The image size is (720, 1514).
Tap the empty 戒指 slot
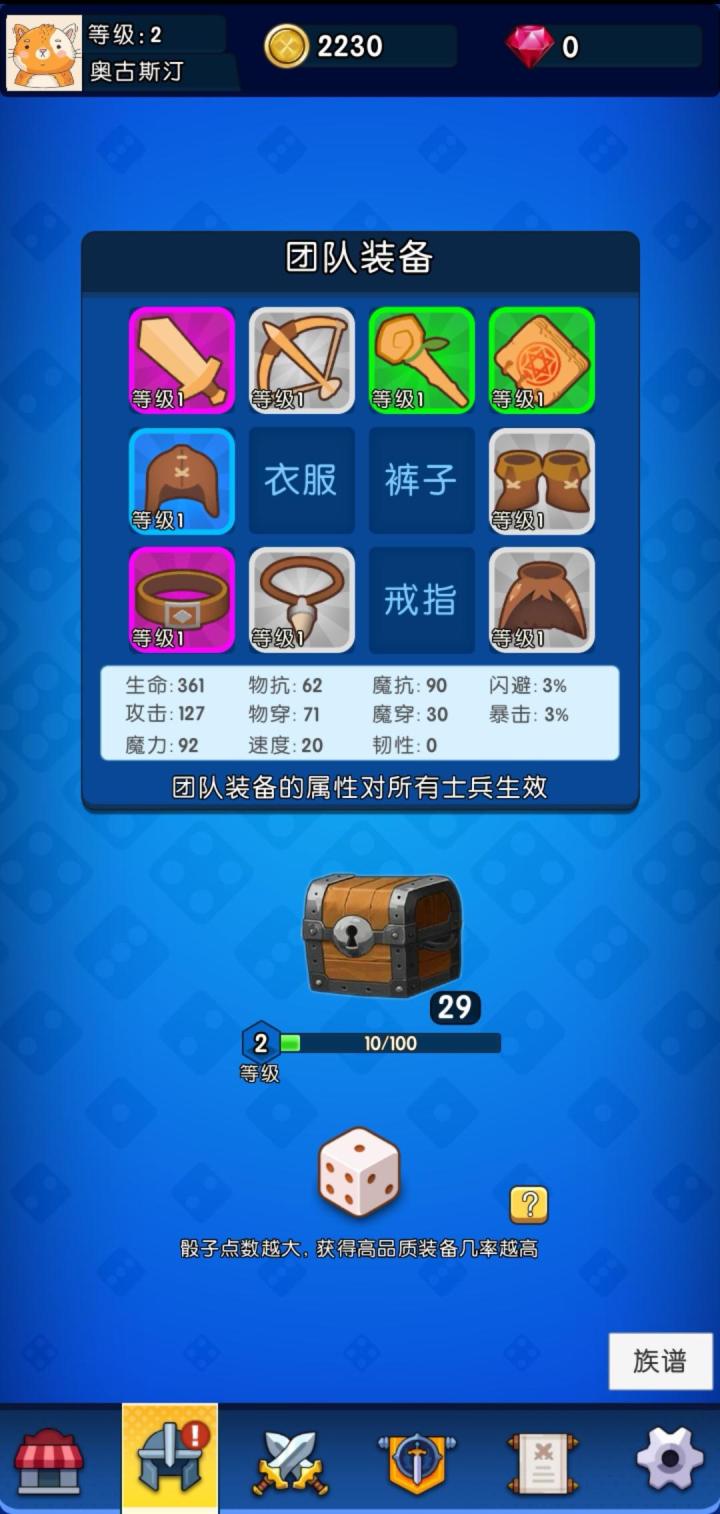(x=421, y=600)
